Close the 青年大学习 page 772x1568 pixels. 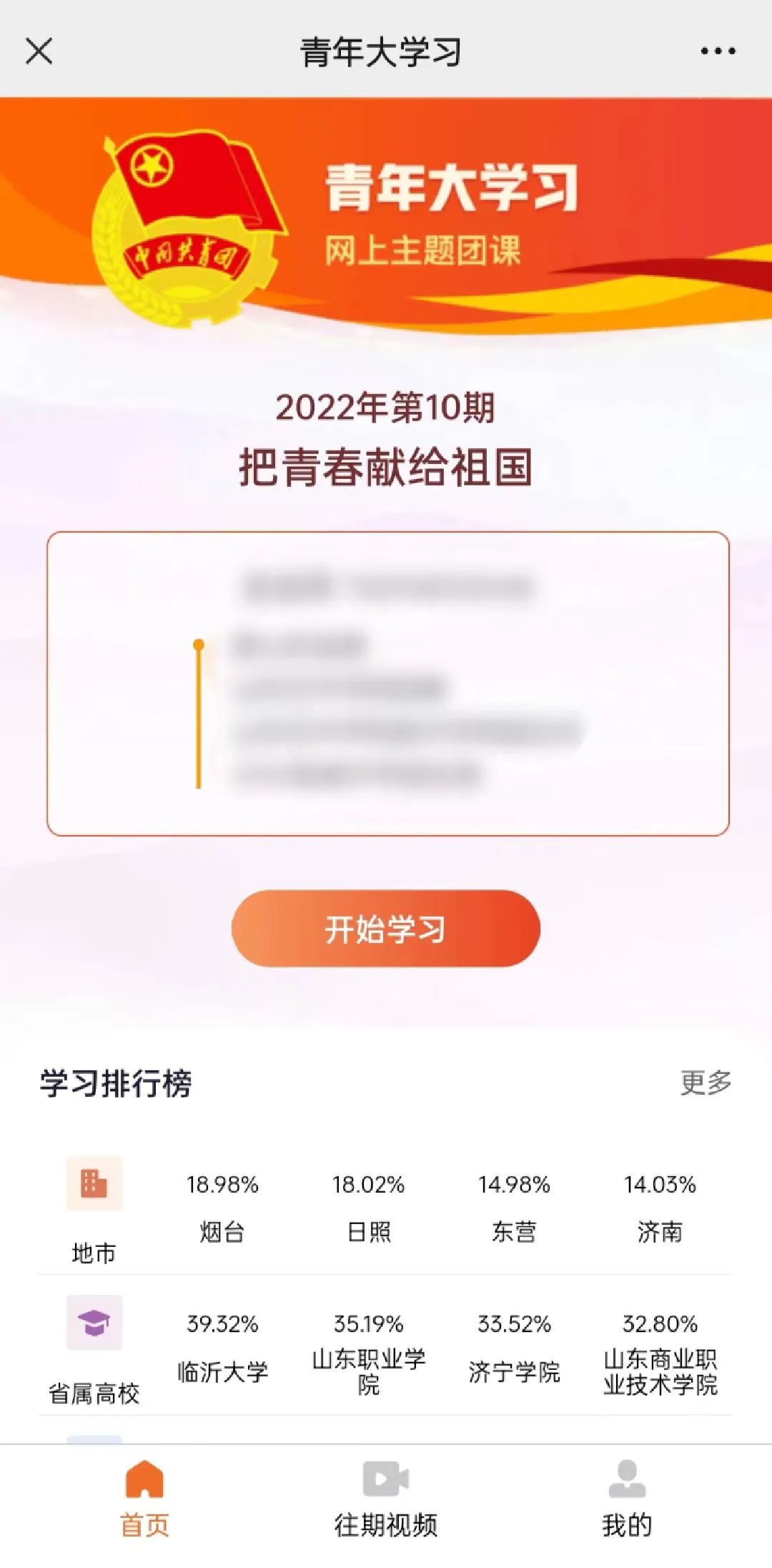pos(39,51)
